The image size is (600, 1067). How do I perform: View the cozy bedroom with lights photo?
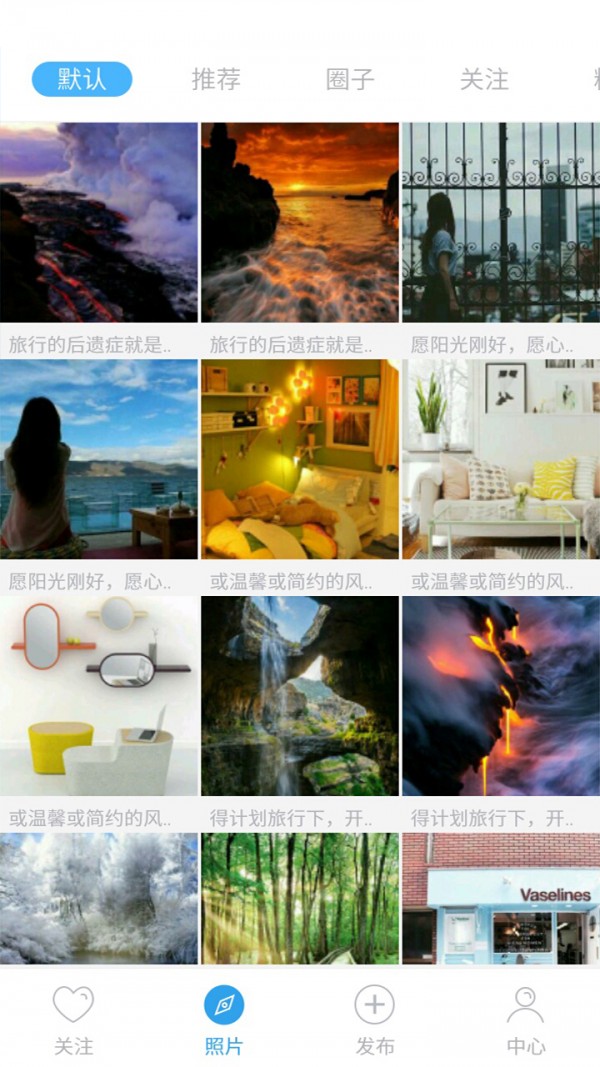(300, 459)
